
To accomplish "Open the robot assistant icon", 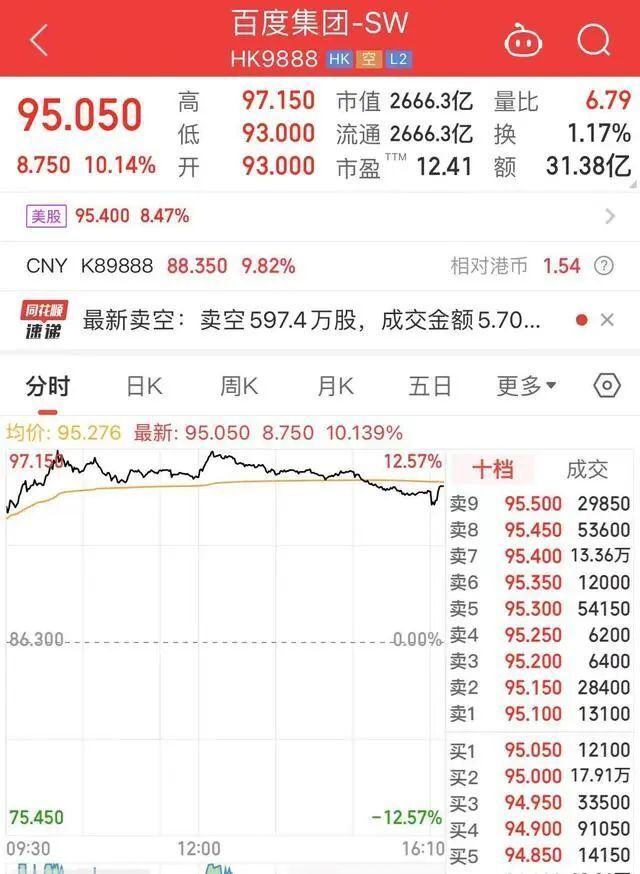I will [x=522, y=41].
